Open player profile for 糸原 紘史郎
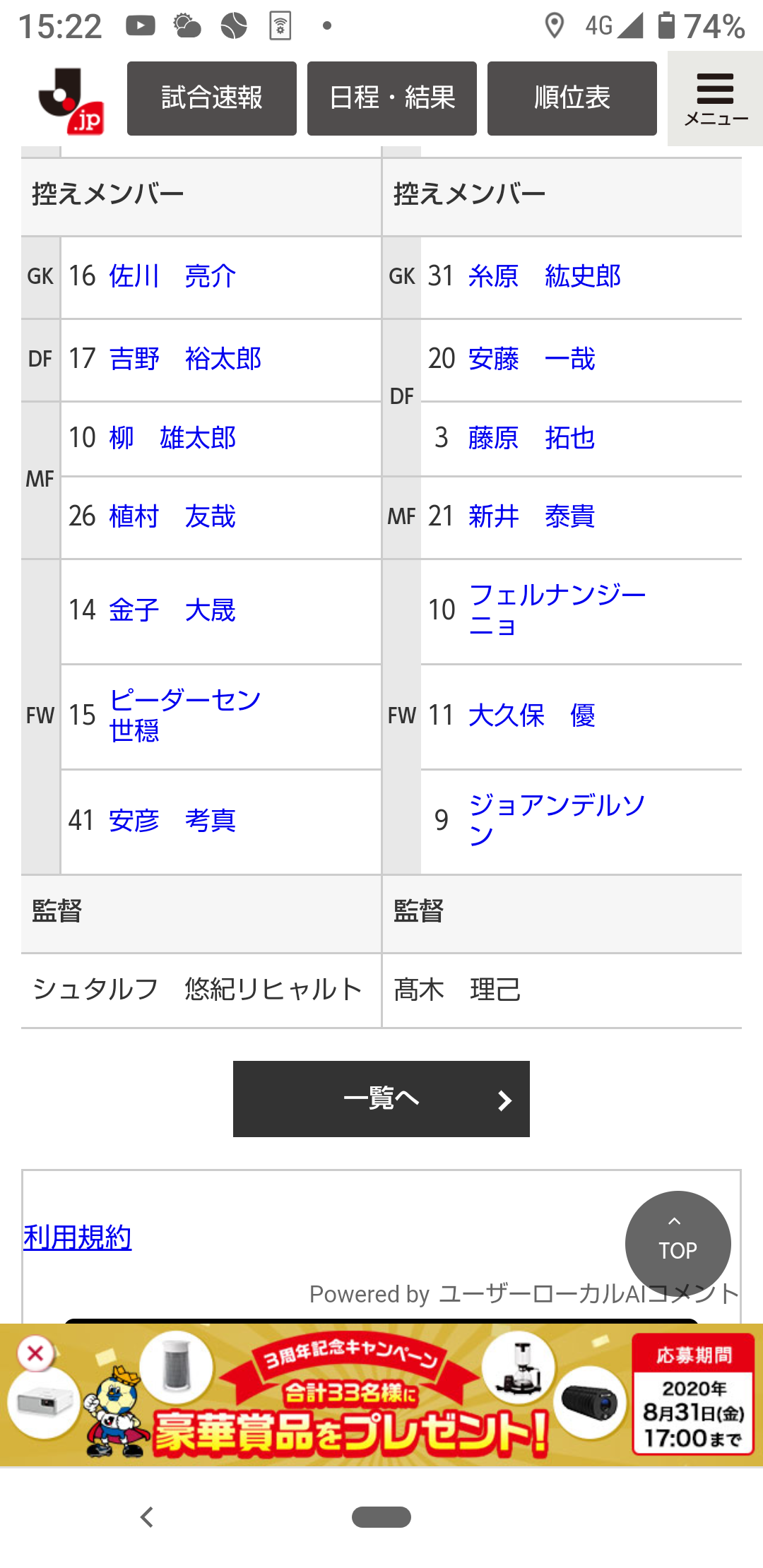763x1568 pixels. [545, 276]
